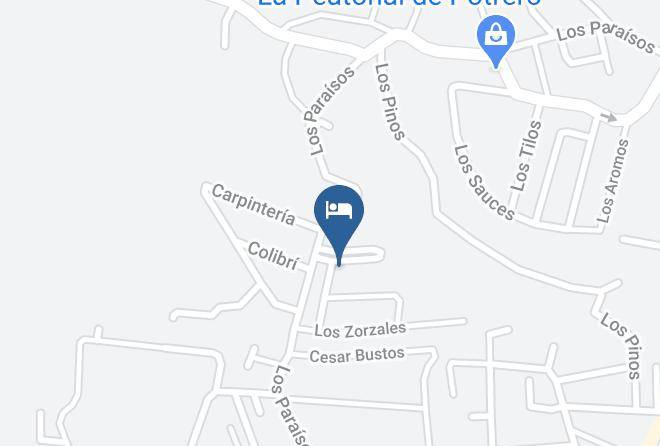
Task: Open the shopping bag marker near Los Paraísos
Action: point(495,39)
